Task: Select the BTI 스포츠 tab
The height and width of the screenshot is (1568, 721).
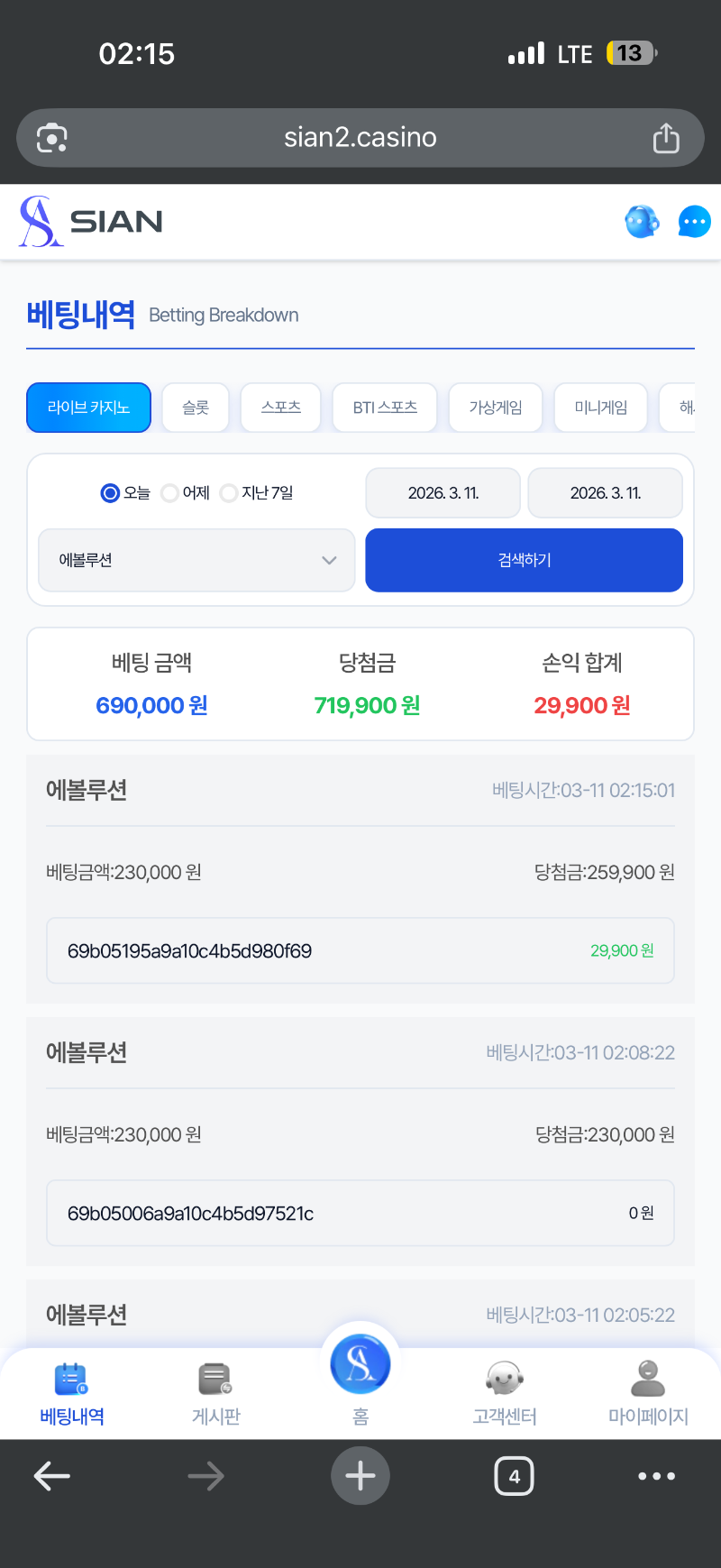Action: [x=385, y=408]
